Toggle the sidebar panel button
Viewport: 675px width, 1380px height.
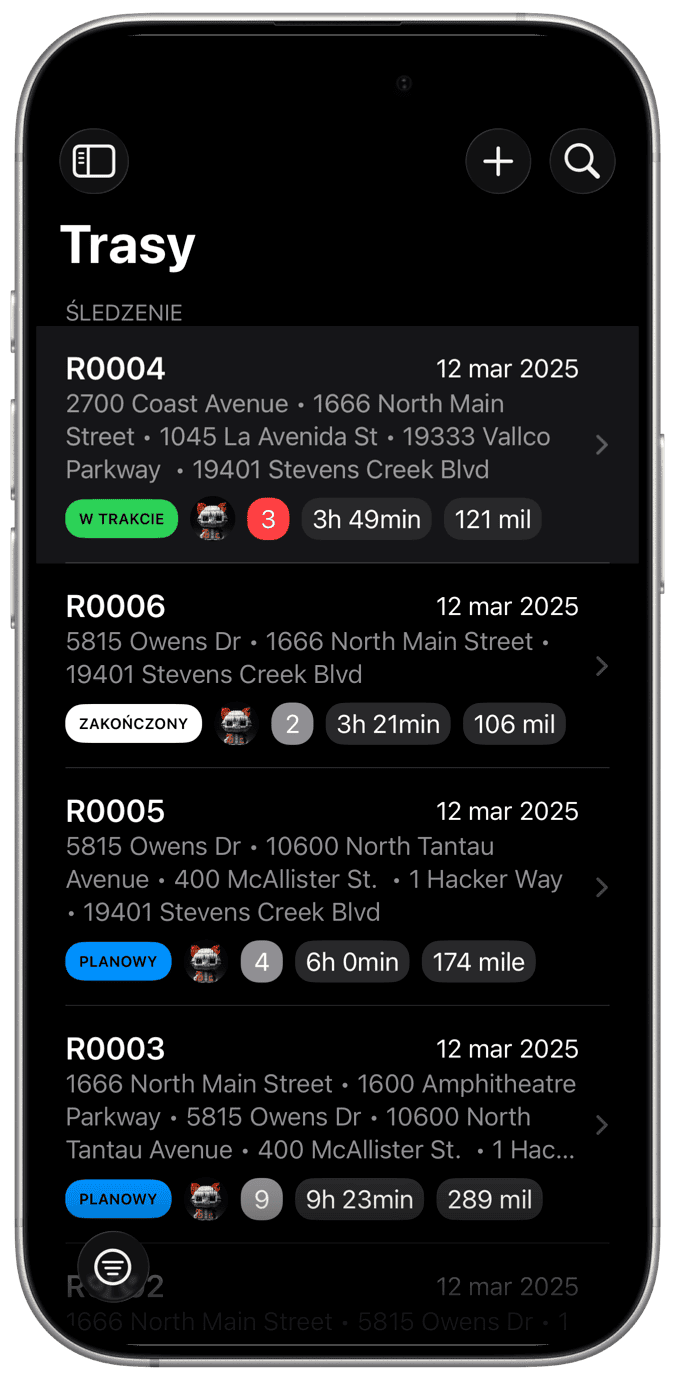(94, 161)
